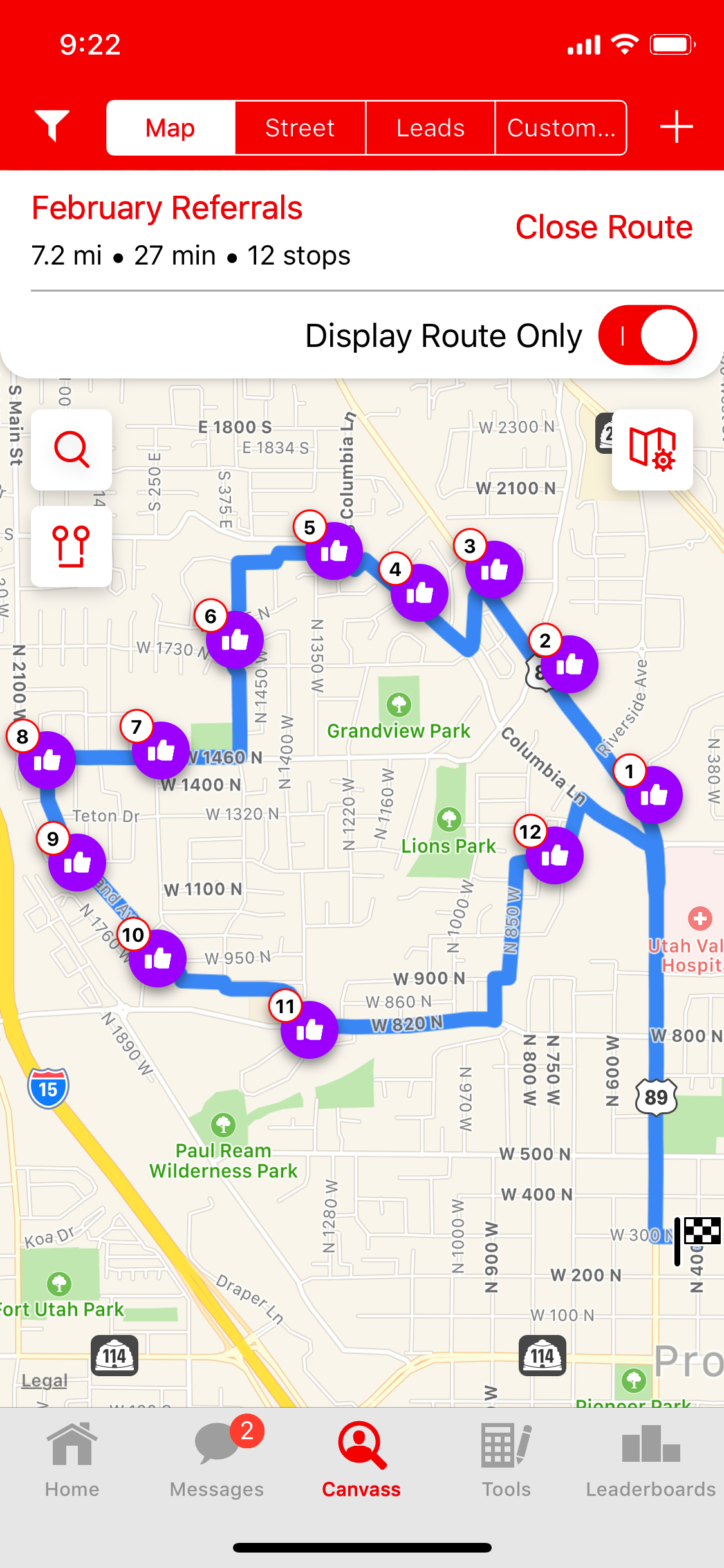Tap the plus icon to add
The width and height of the screenshot is (724, 1568).
[676, 127]
